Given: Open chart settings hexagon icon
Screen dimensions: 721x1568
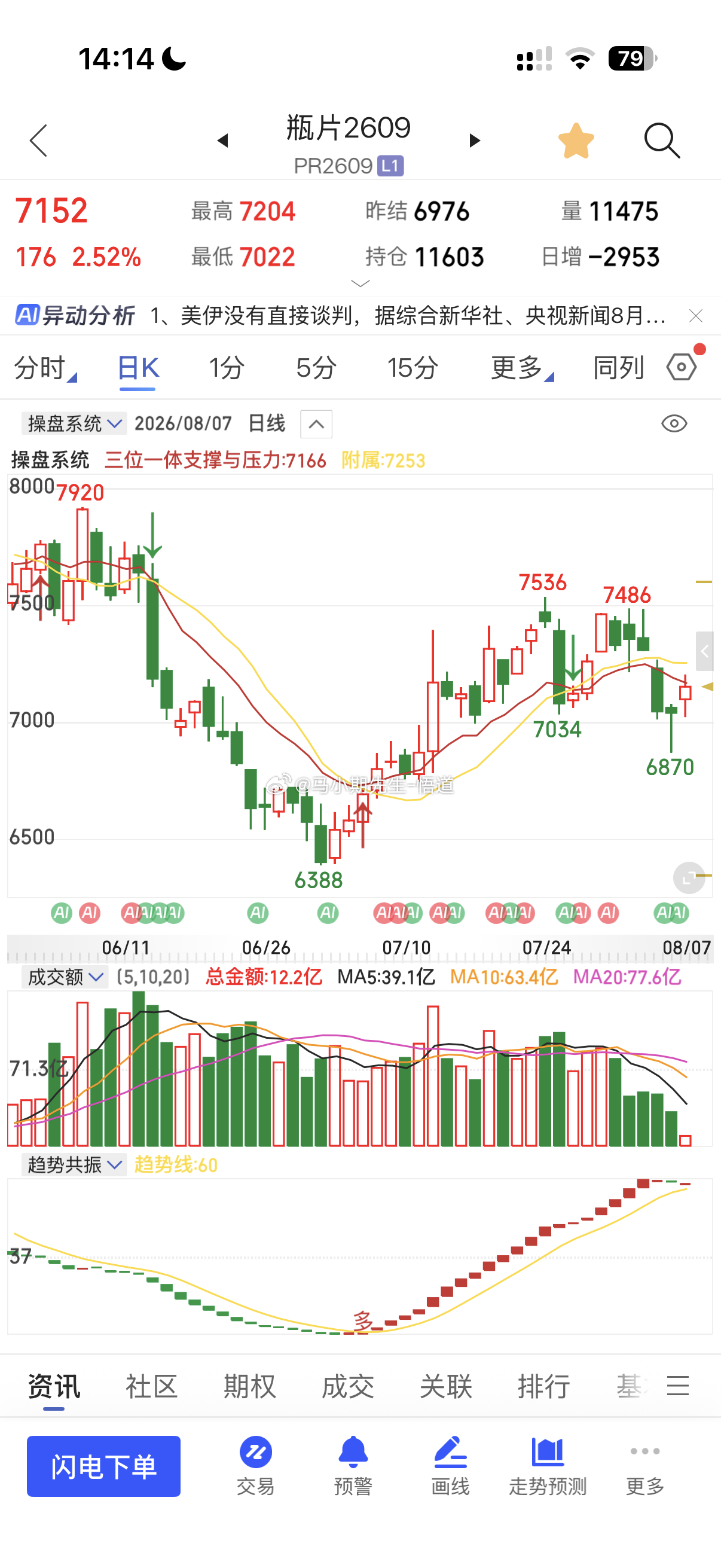Looking at the screenshot, I should pyautogui.click(x=682, y=367).
